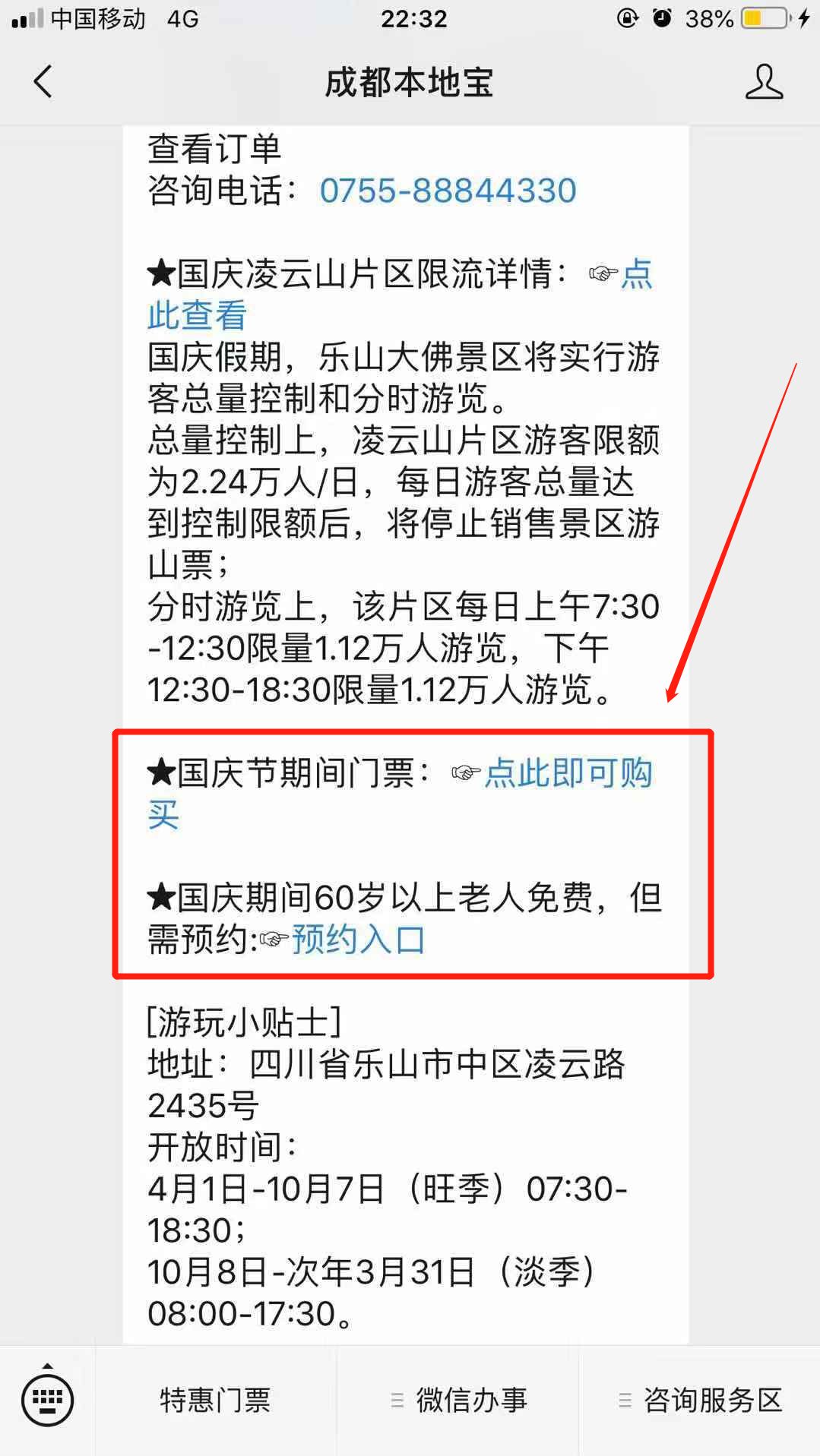Open the 预约入口 reservation link
Image resolution: width=820 pixels, height=1456 pixels.
click(359, 939)
